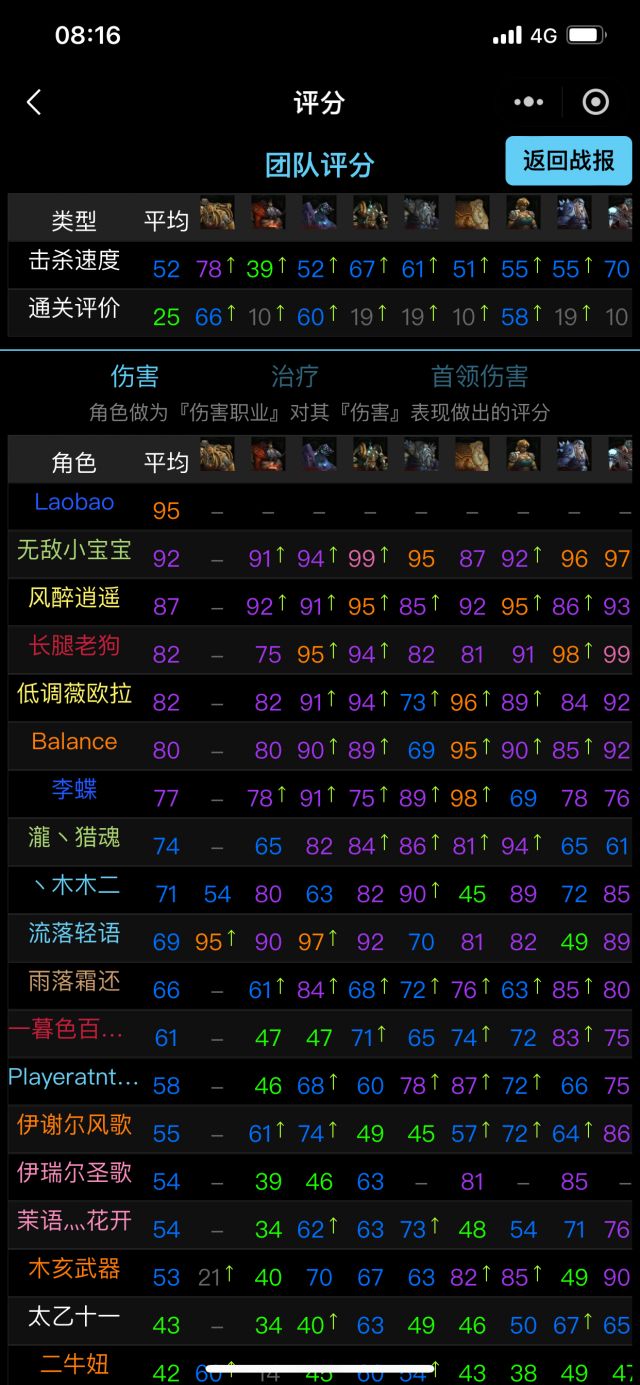Image resolution: width=640 pixels, height=1385 pixels.
Task: Open character 木亥武器
Action: tap(74, 1269)
